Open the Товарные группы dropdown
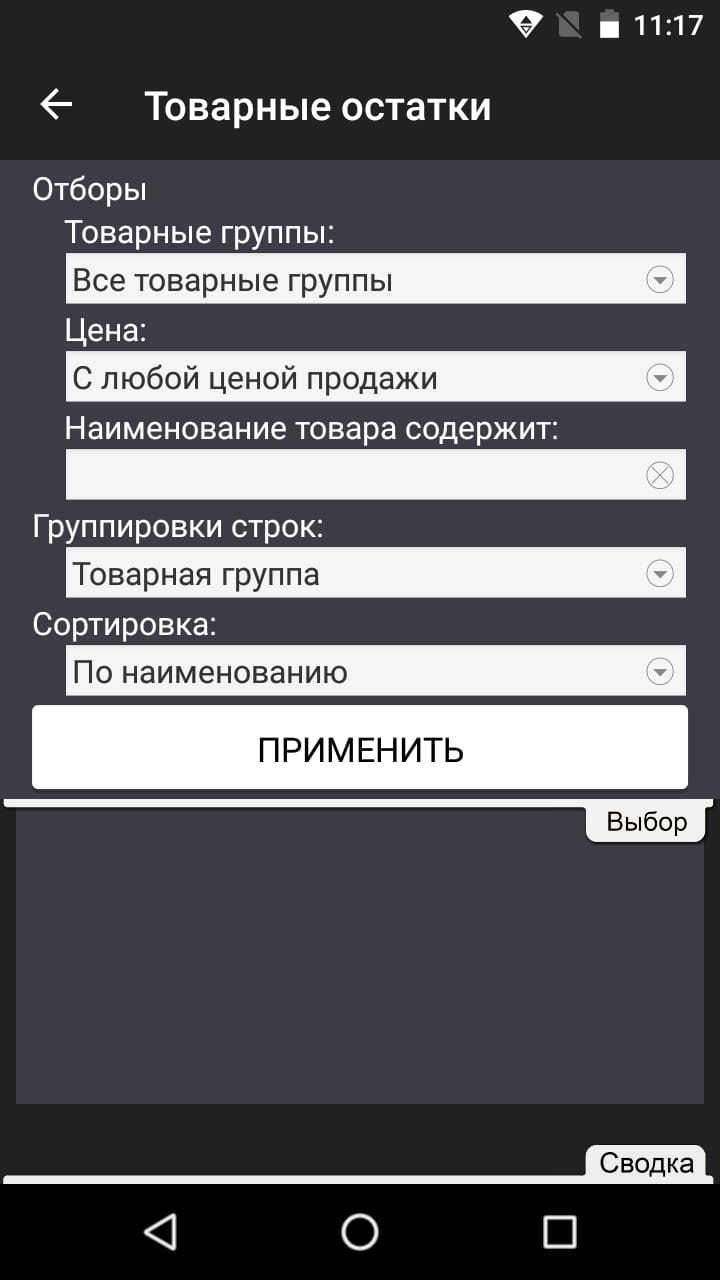The width and height of the screenshot is (720, 1280). point(375,279)
